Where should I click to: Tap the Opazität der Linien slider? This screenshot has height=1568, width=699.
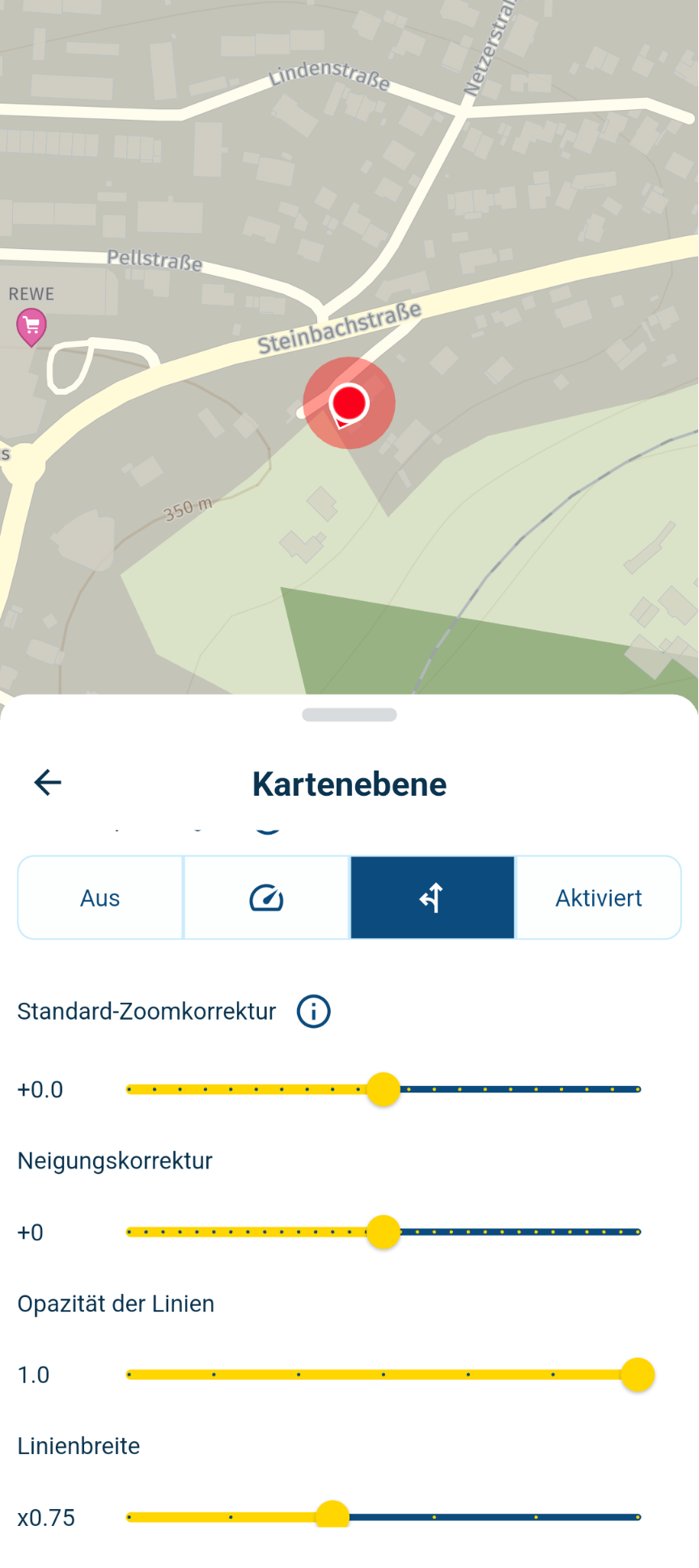point(383,1375)
